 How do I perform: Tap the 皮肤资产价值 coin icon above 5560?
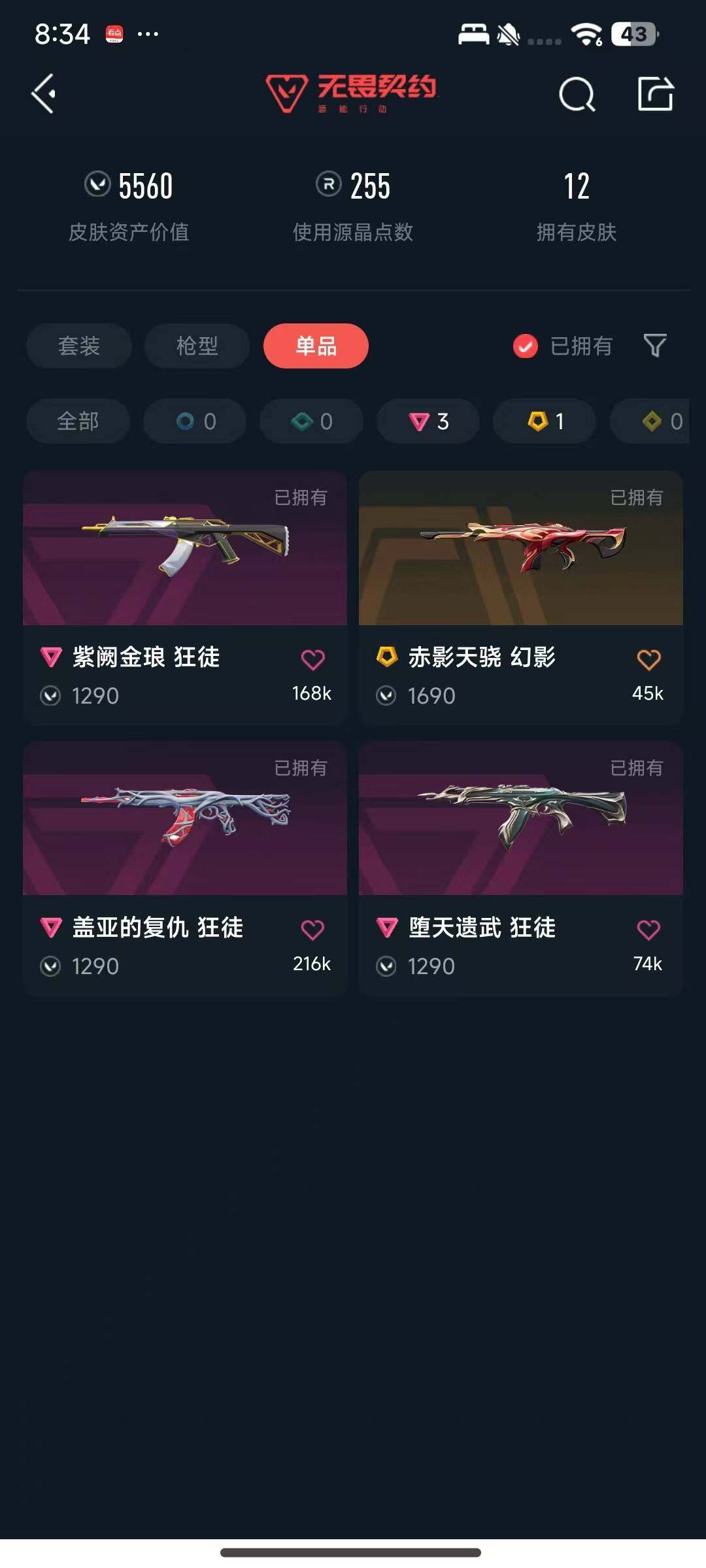(97, 185)
